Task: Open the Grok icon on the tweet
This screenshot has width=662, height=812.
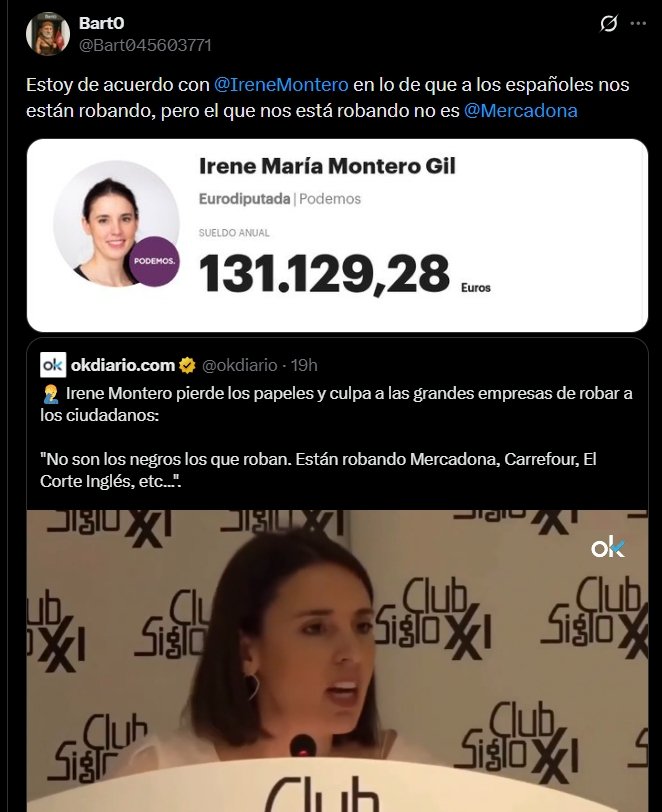Action: tap(608, 24)
